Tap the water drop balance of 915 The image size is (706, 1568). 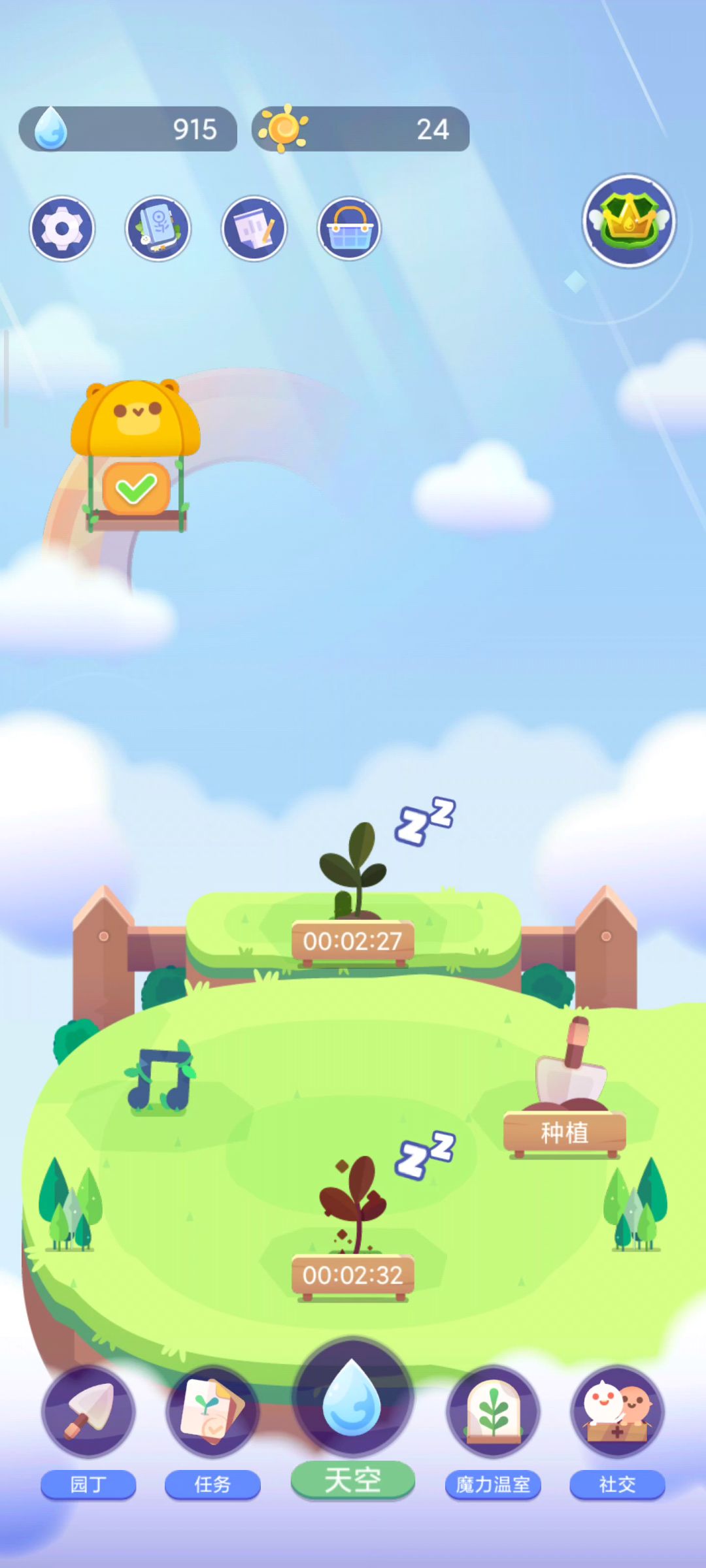pos(128,129)
